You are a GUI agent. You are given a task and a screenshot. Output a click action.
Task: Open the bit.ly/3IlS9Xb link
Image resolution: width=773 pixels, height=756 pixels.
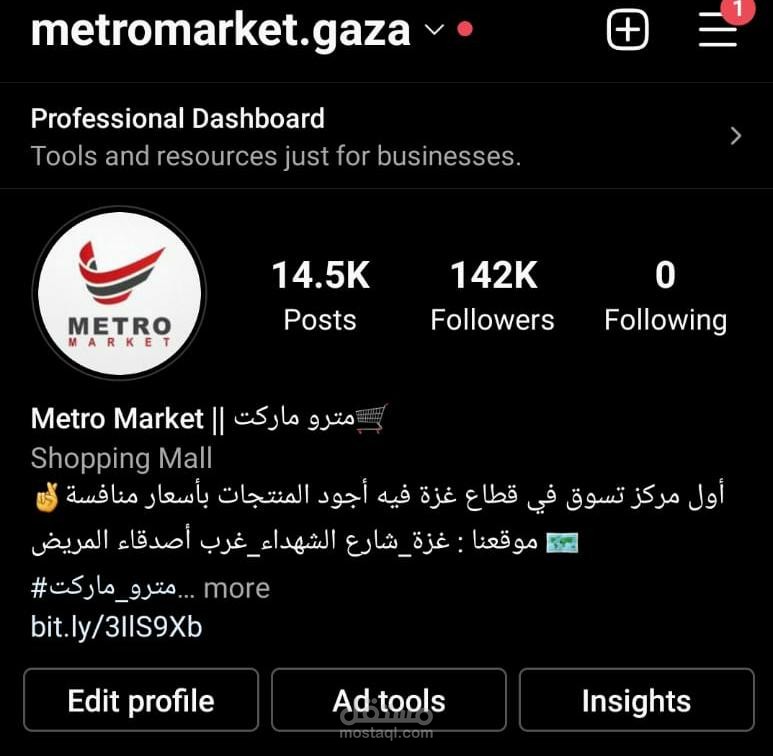117,627
